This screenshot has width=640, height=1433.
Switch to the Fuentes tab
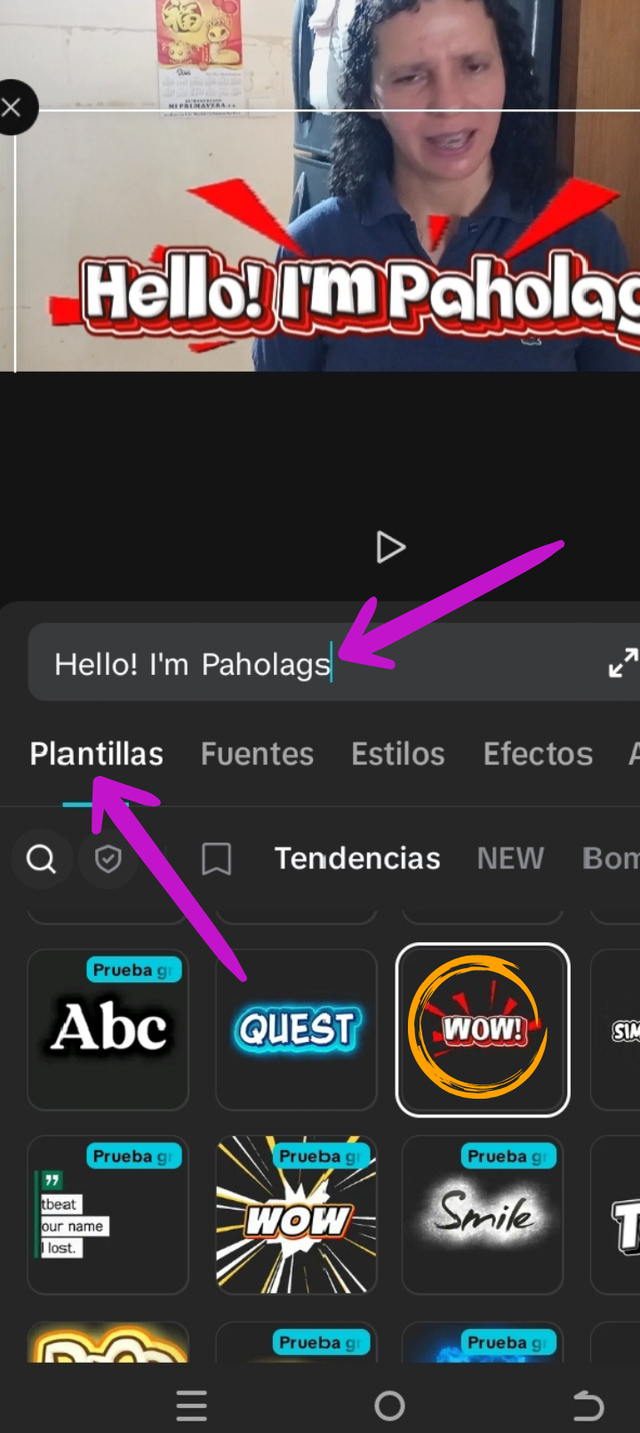click(257, 754)
